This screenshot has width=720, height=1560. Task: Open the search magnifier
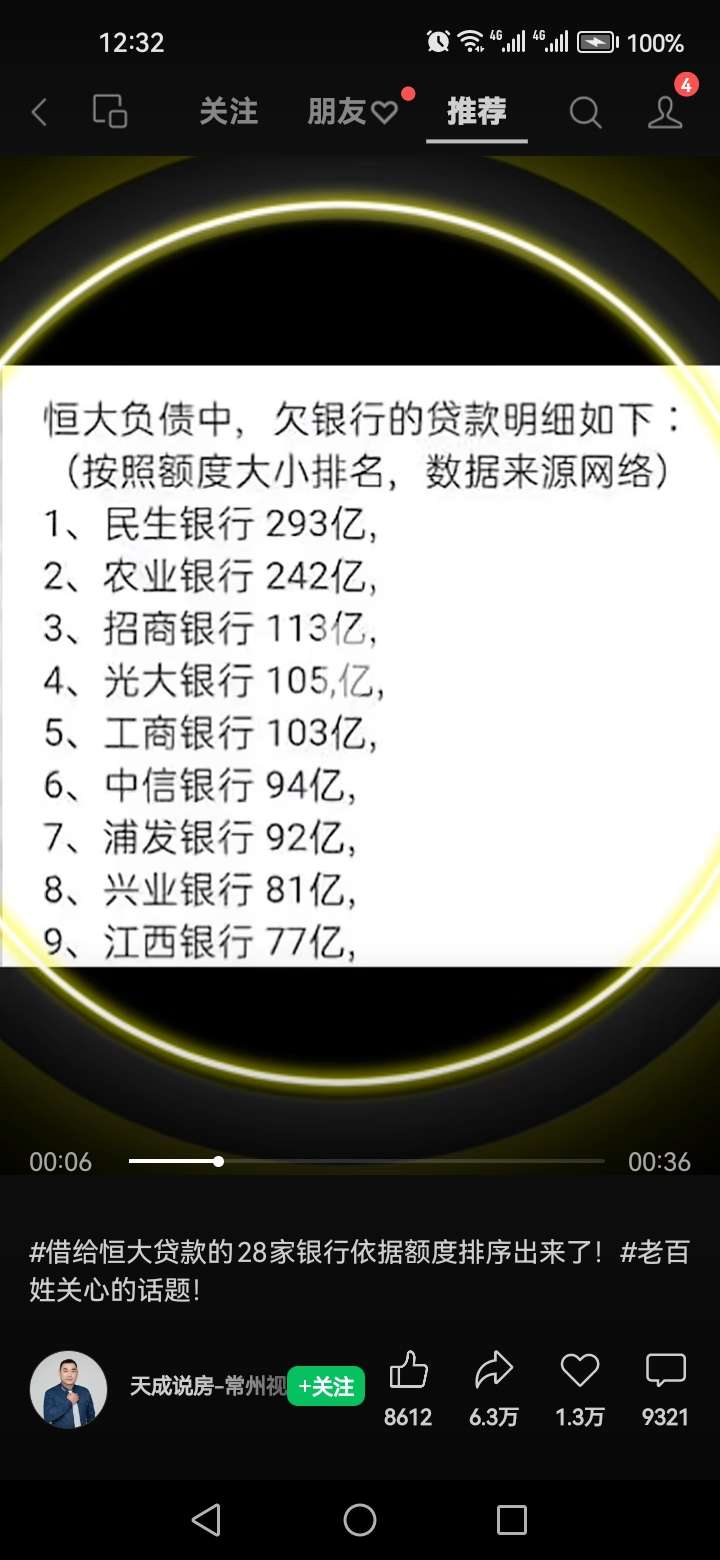click(586, 112)
